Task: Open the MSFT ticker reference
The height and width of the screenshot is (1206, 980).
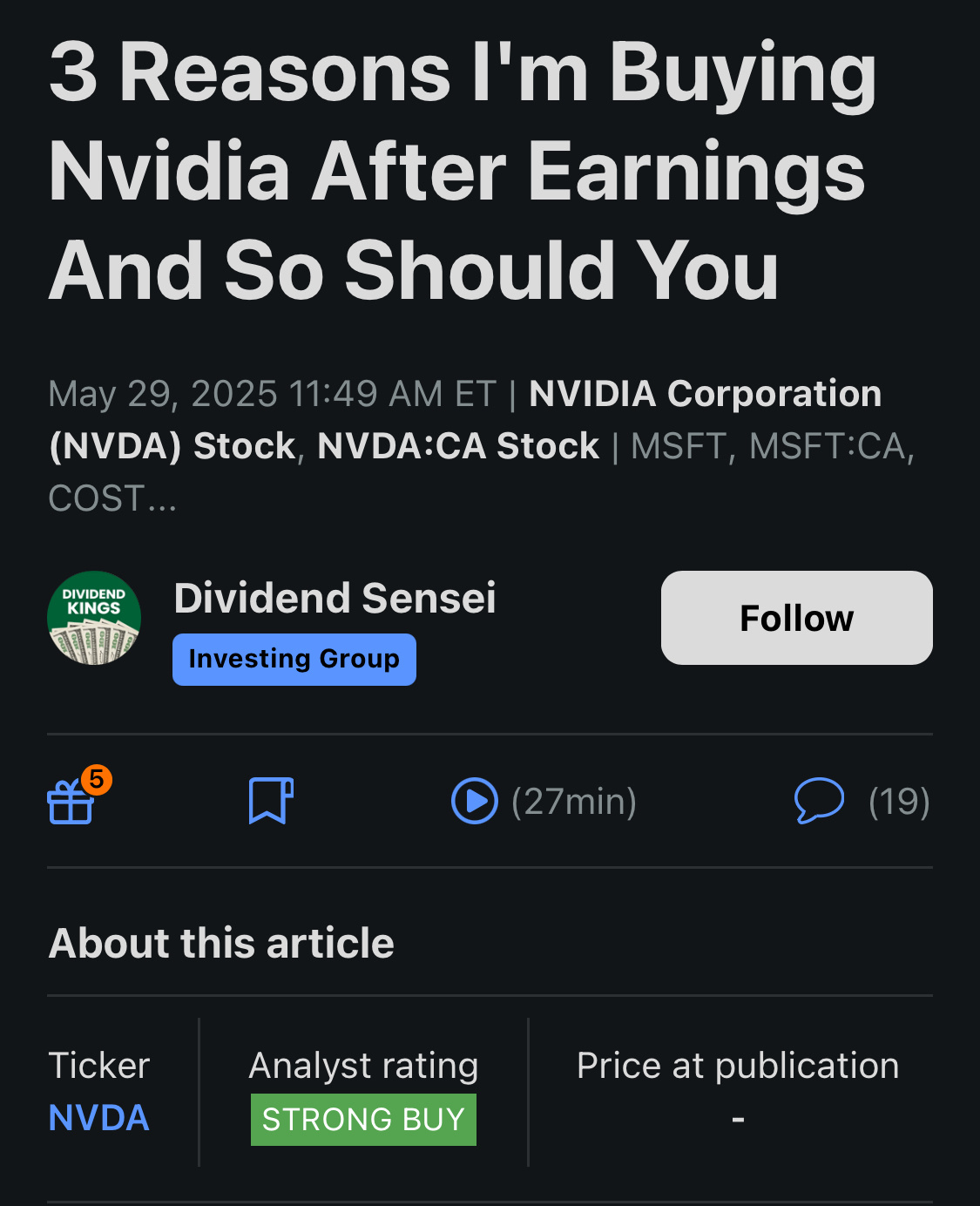Action: (x=675, y=444)
